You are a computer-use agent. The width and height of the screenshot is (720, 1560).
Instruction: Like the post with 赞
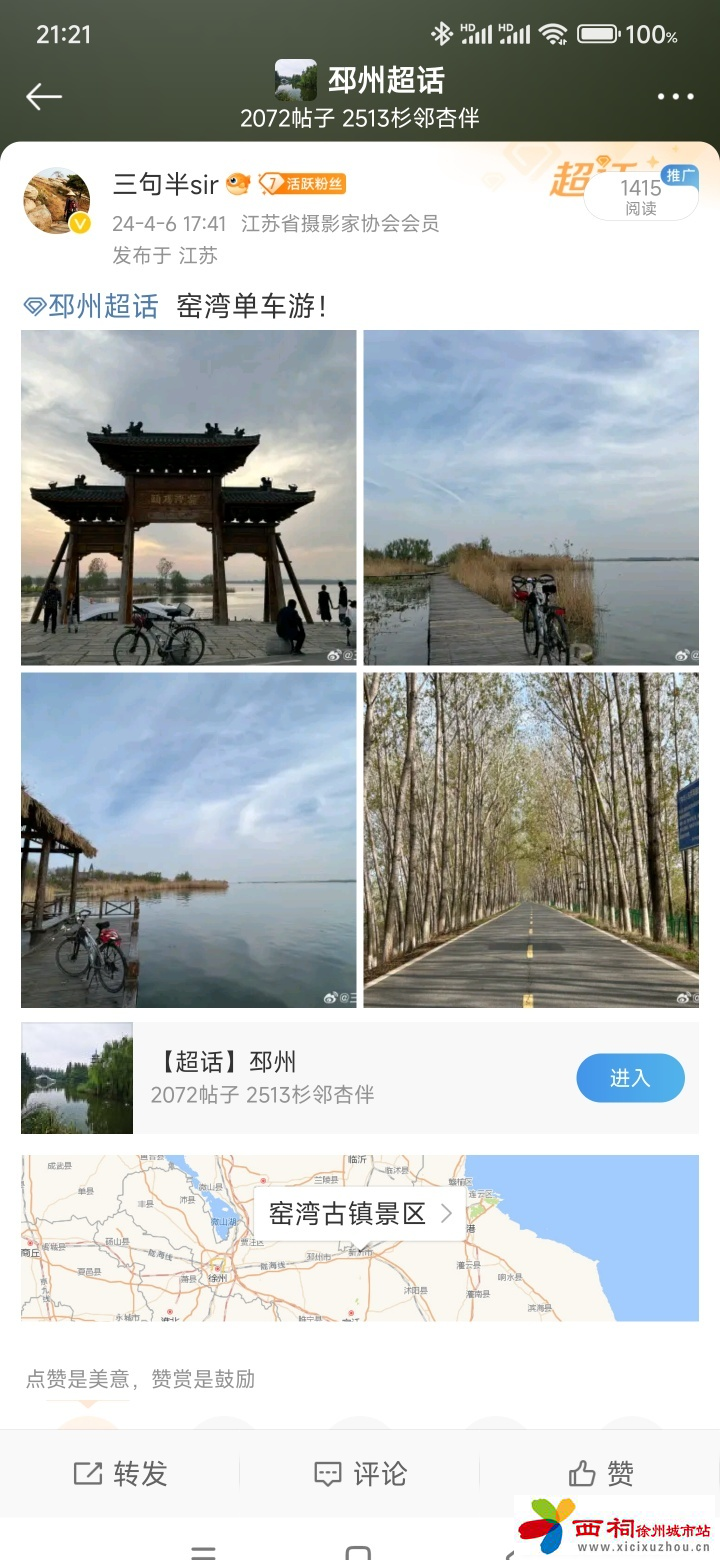(x=600, y=1473)
